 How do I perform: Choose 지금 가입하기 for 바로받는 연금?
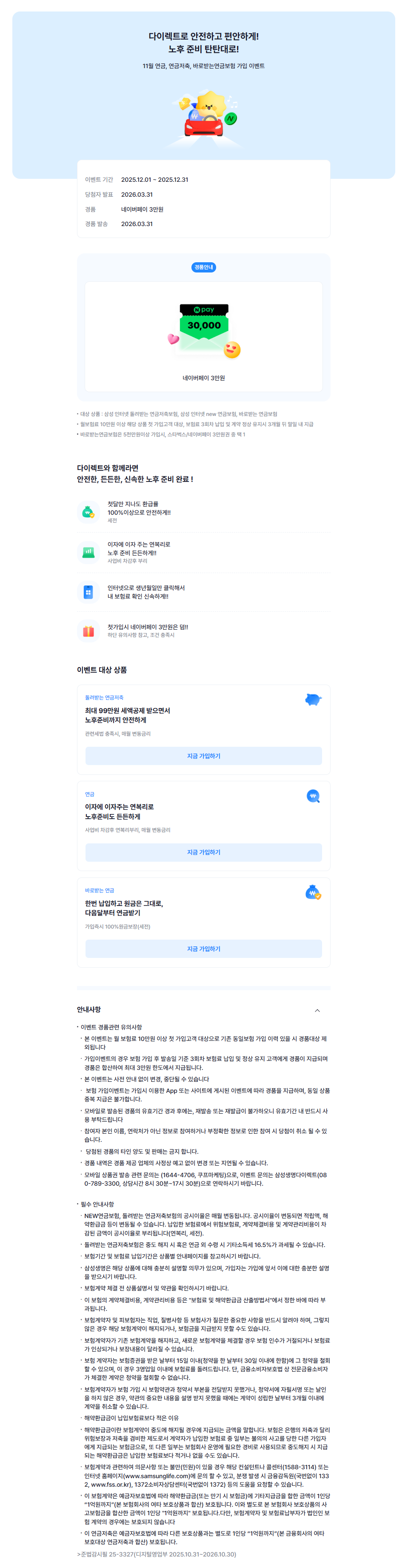click(x=203, y=949)
